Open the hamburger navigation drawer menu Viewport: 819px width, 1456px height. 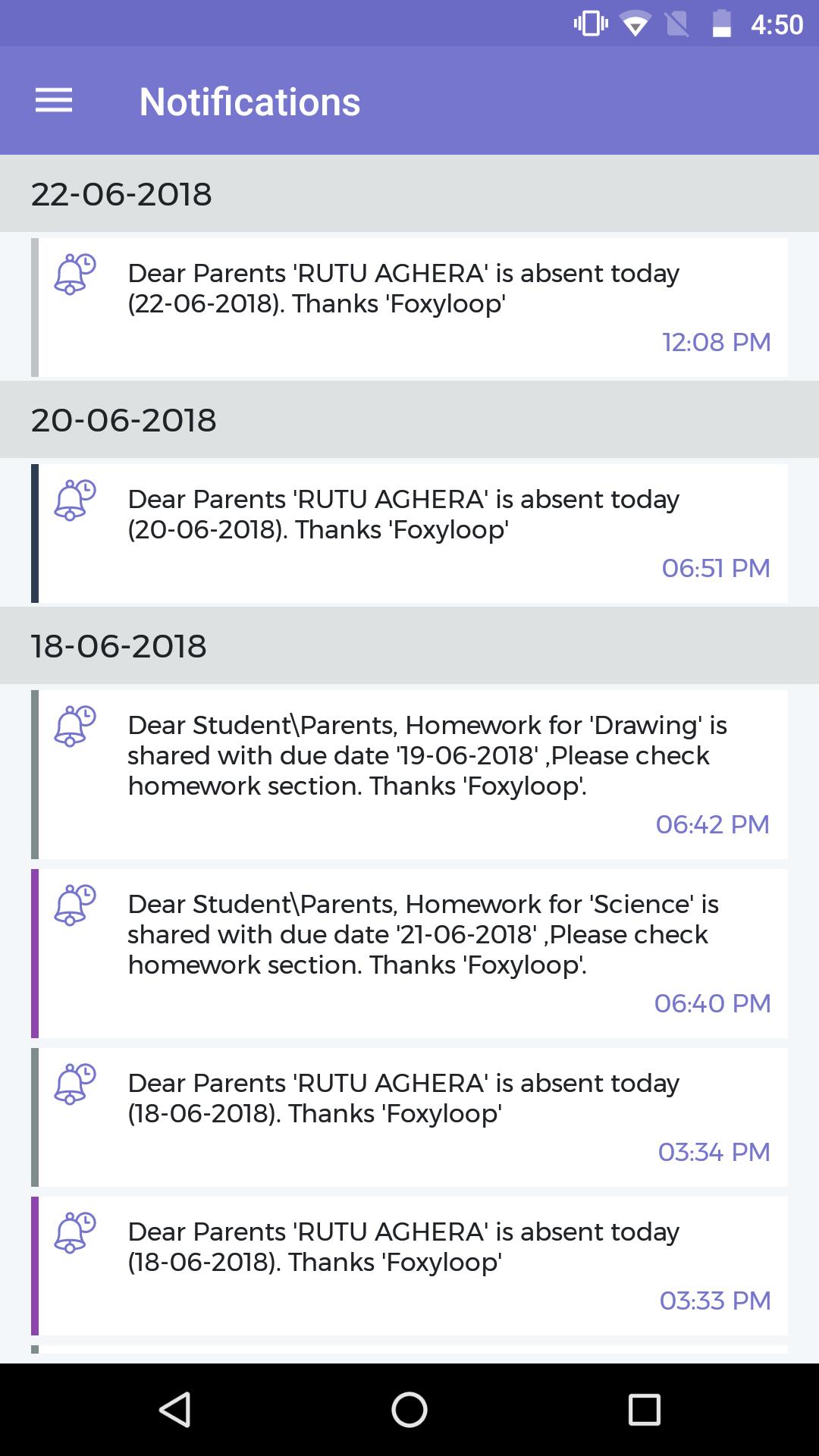[x=54, y=101]
